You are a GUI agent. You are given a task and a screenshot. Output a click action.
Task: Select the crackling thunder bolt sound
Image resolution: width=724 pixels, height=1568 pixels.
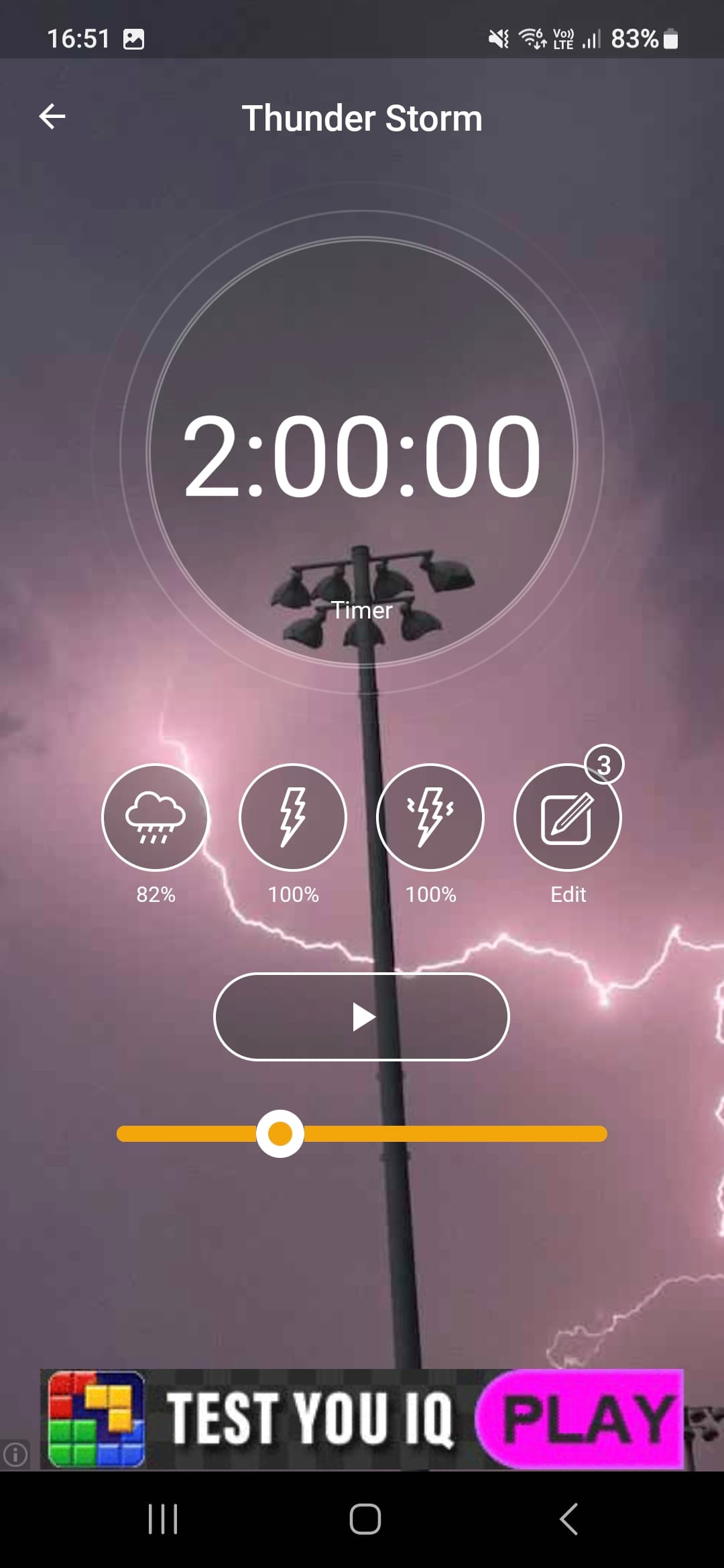[x=430, y=817]
